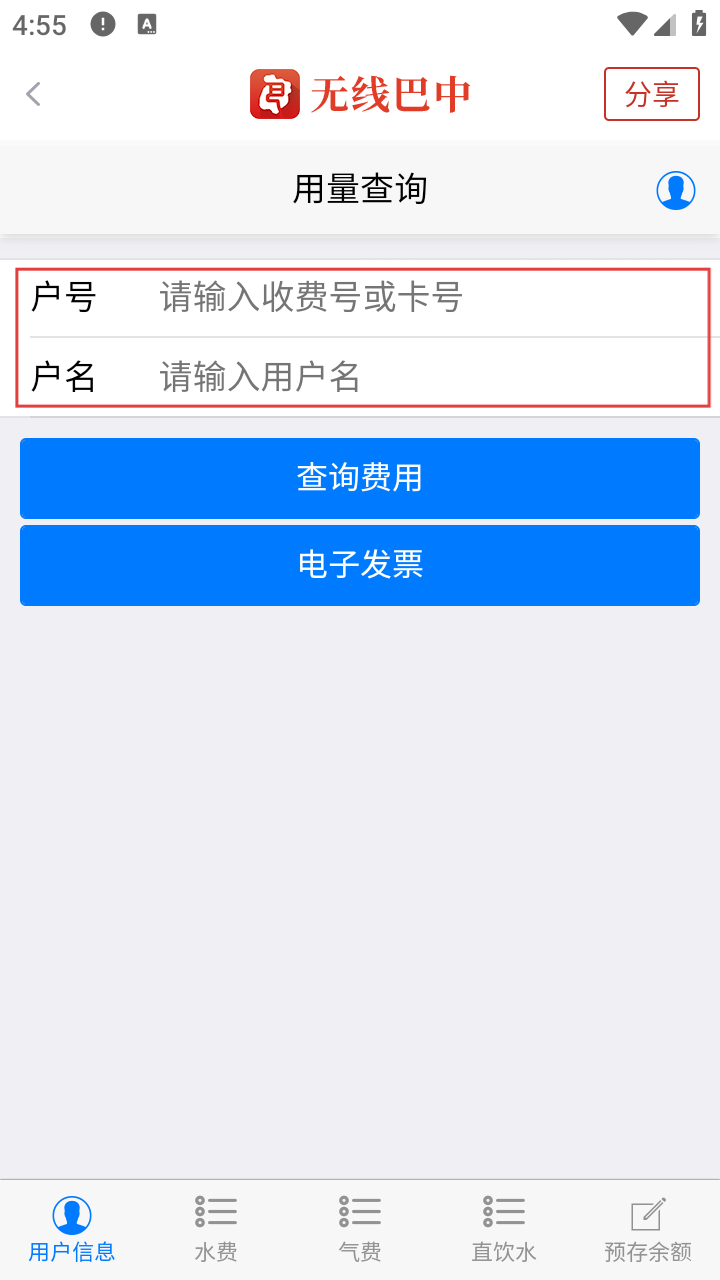Screen dimensions: 720x1280
Task: Open the 预存余额 tab
Action: [648, 1230]
